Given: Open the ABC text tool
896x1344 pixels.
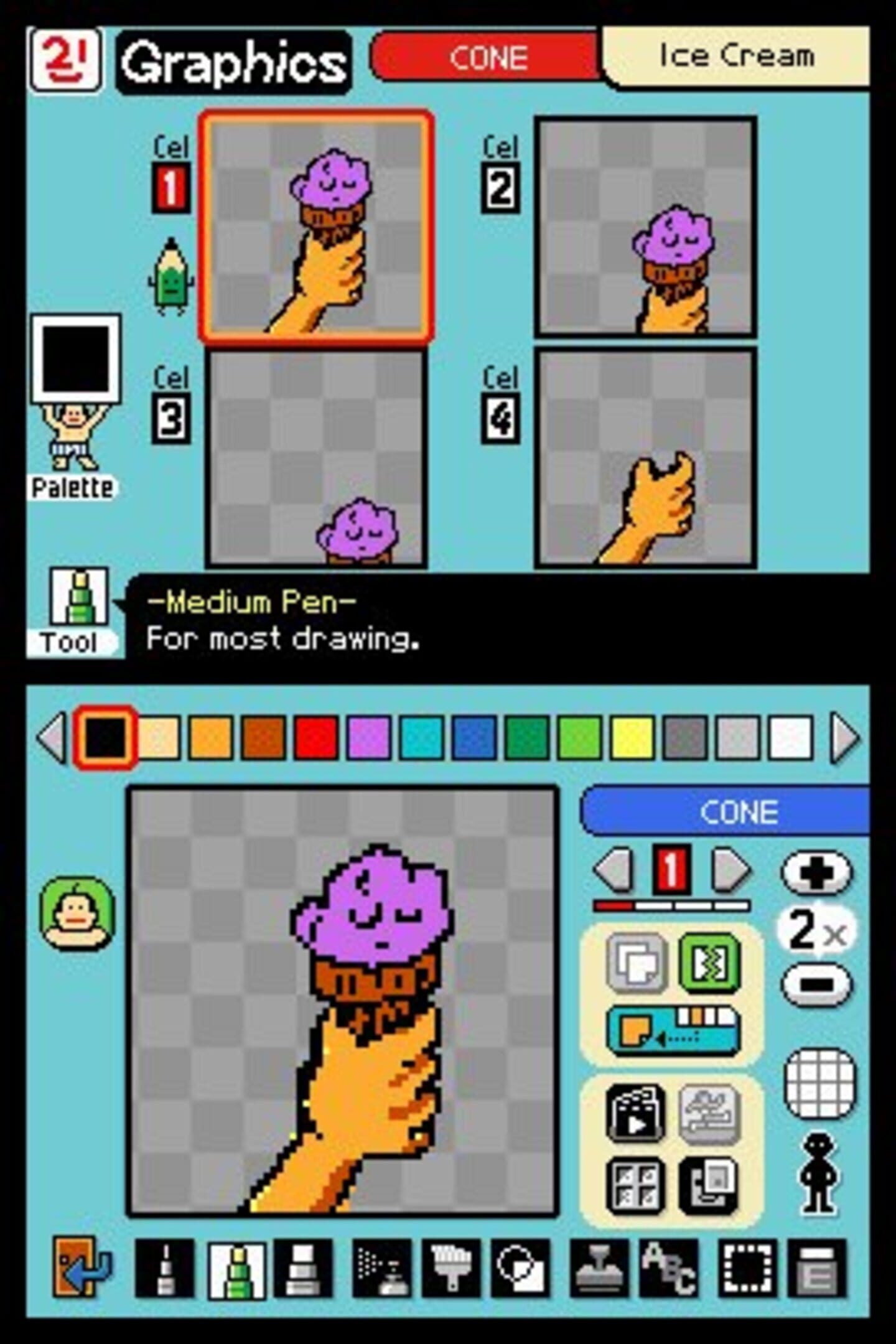Looking at the screenshot, I should [x=669, y=1269].
